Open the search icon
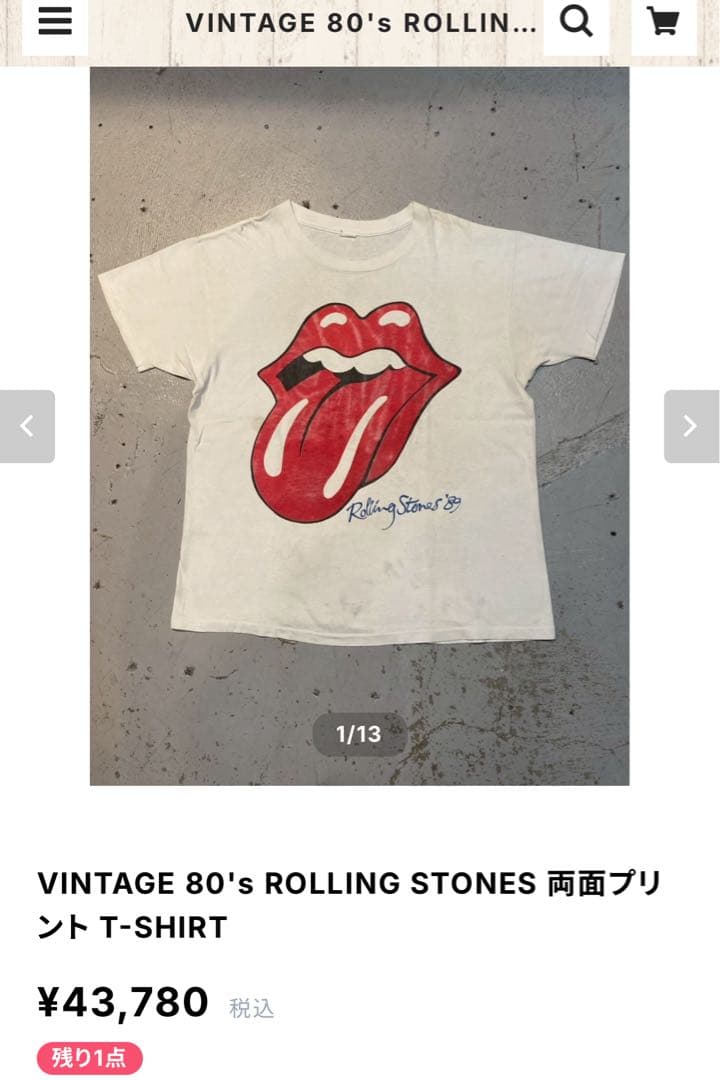This screenshot has height=1080, width=720. 576,22
